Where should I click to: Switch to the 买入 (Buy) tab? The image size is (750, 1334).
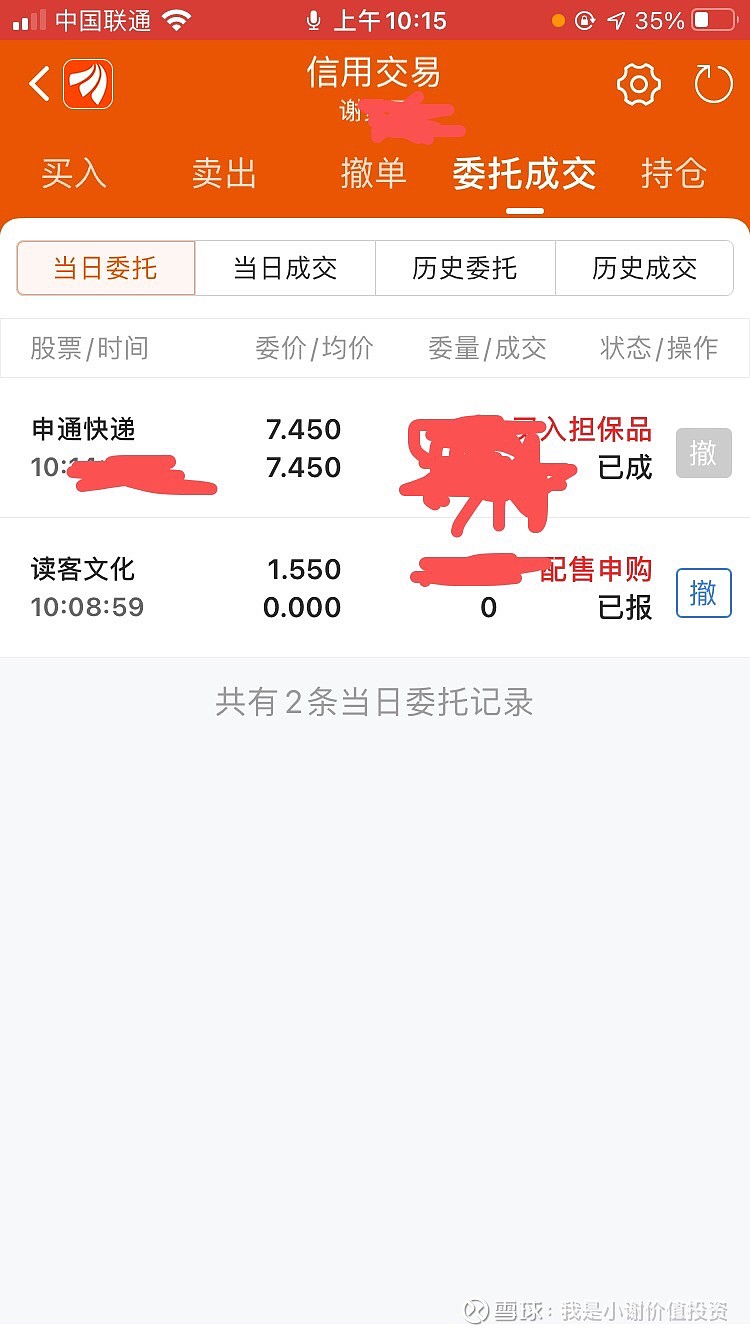tap(74, 173)
